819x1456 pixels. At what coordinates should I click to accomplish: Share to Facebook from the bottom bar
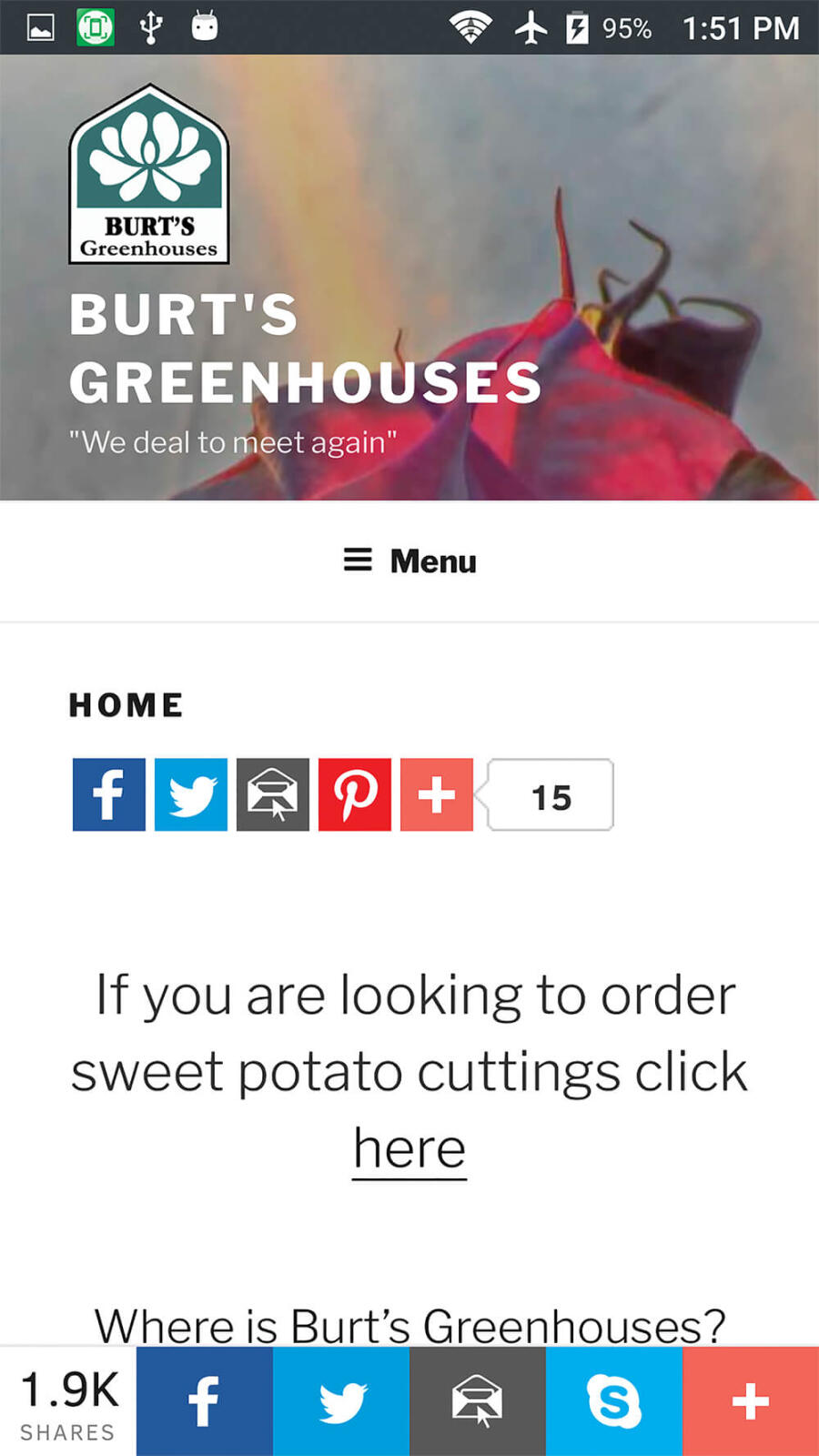click(x=205, y=1401)
